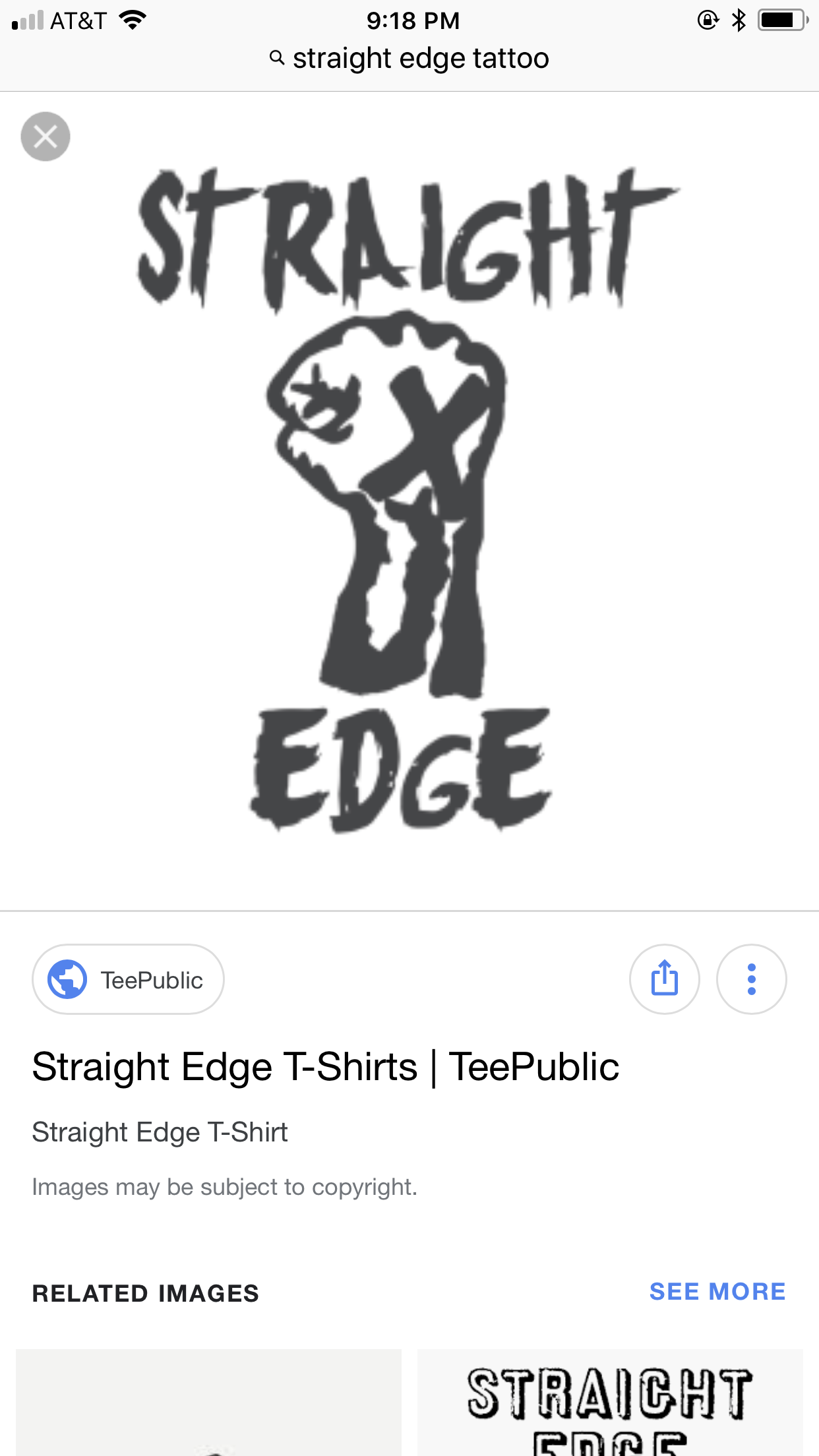Viewport: 819px width, 1456px height.
Task: Open the three-dot overflow menu
Action: [752, 979]
